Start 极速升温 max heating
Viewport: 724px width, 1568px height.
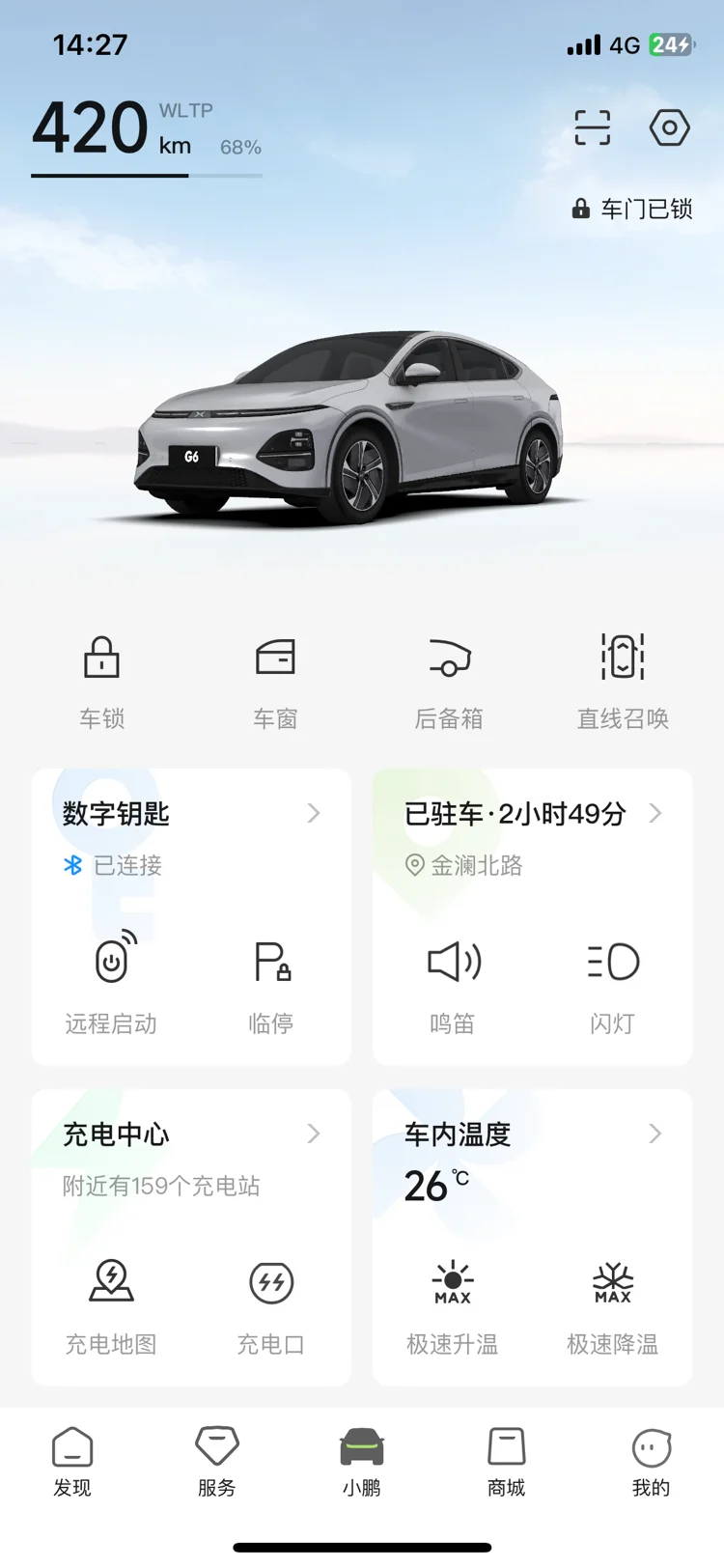(453, 1302)
